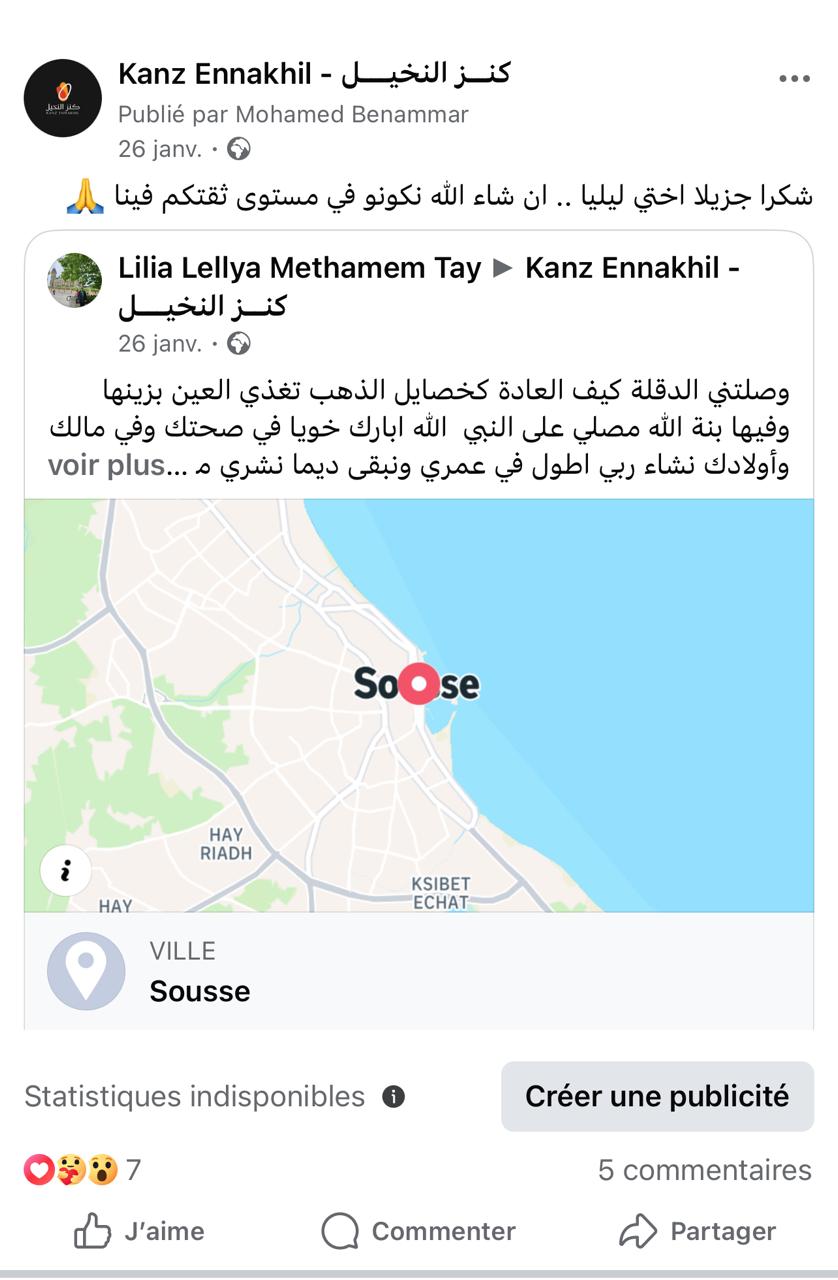The width and height of the screenshot is (838, 1280).
Task: Open the 5 commentaires list
Action: point(704,1169)
